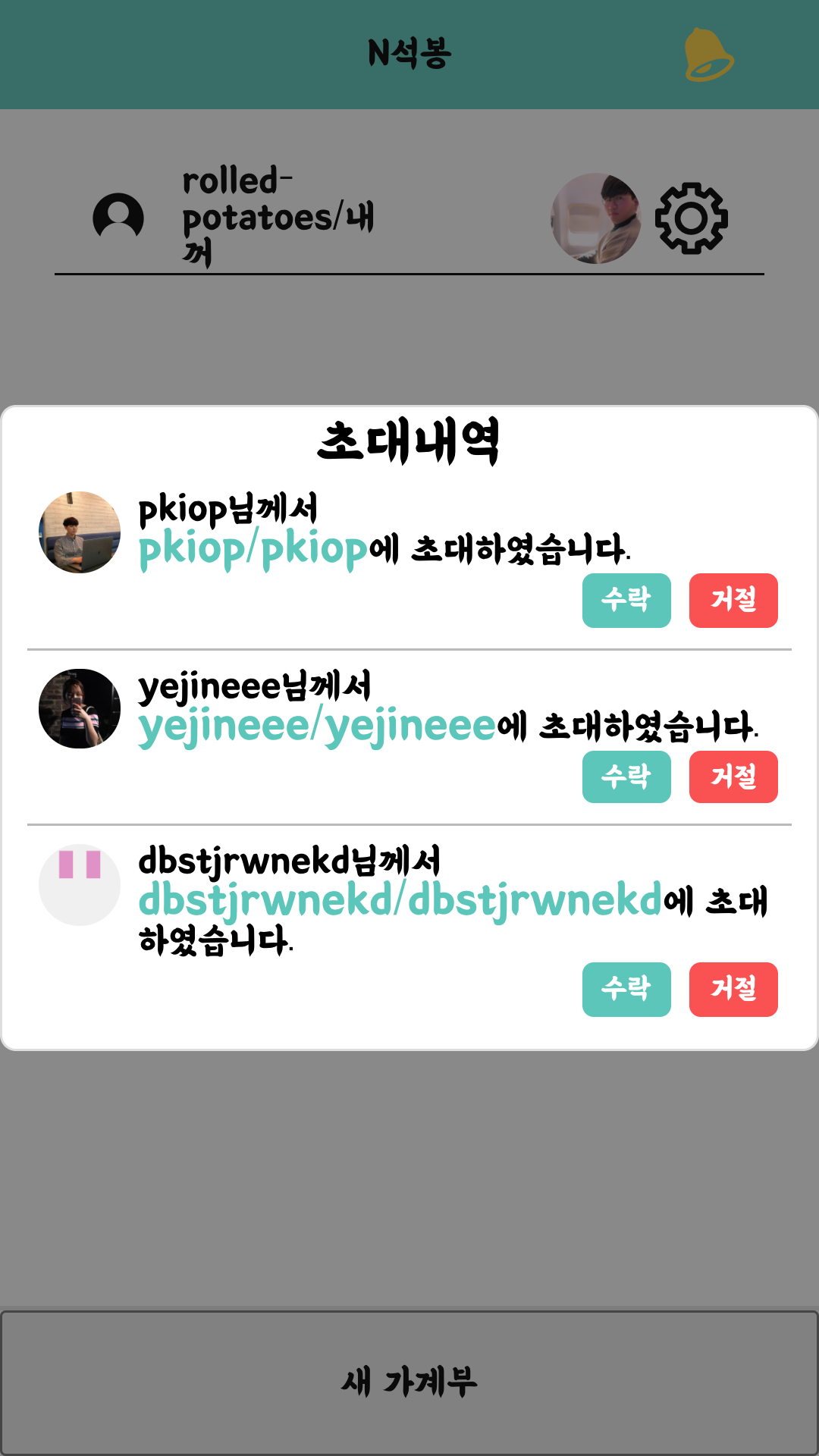Image resolution: width=819 pixels, height=1456 pixels.
Task: Create a new ledger with 새 가계부
Action: pyautogui.click(x=409, y=1382)
